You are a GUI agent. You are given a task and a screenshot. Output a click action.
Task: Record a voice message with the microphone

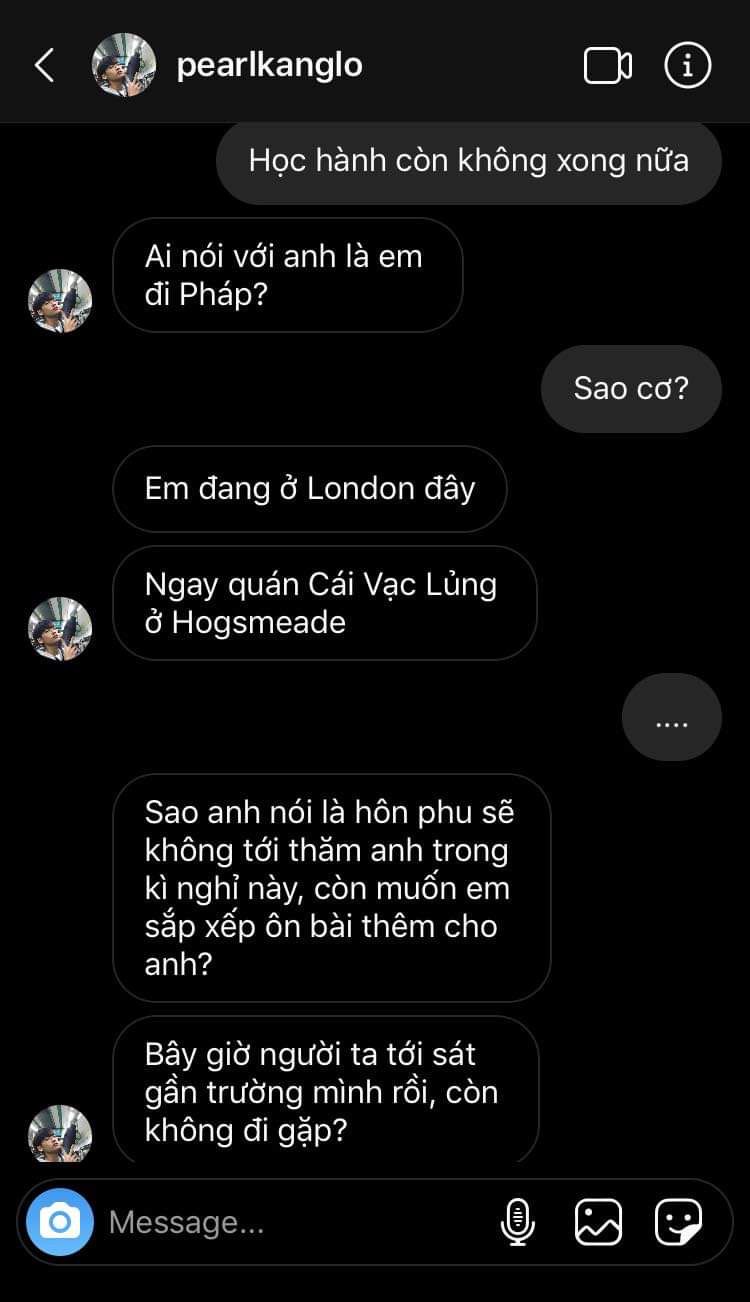(517, 1221)
